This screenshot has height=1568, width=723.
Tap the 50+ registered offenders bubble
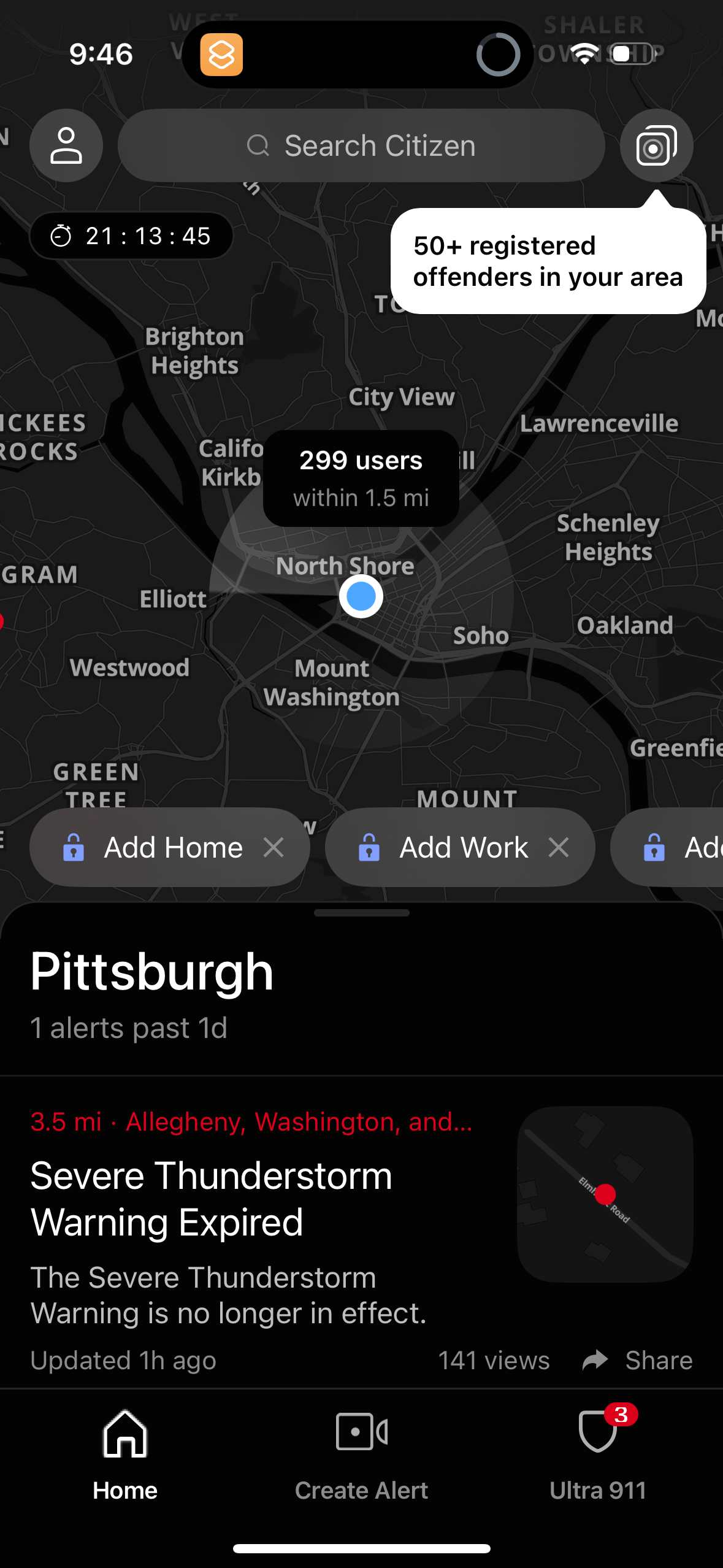tap(548, 261)
